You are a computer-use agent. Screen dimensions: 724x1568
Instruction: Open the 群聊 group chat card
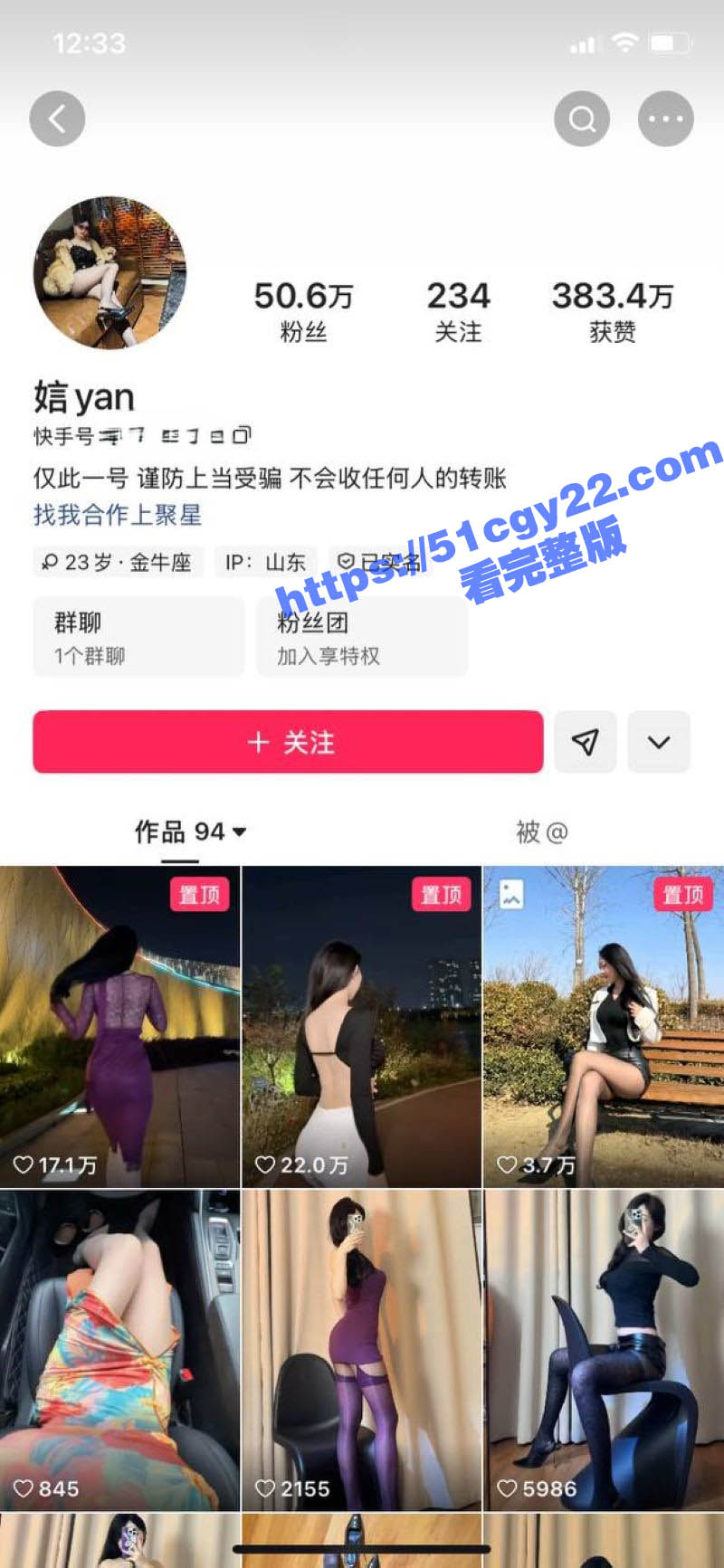pyautogui.click(x=138, y=636)
